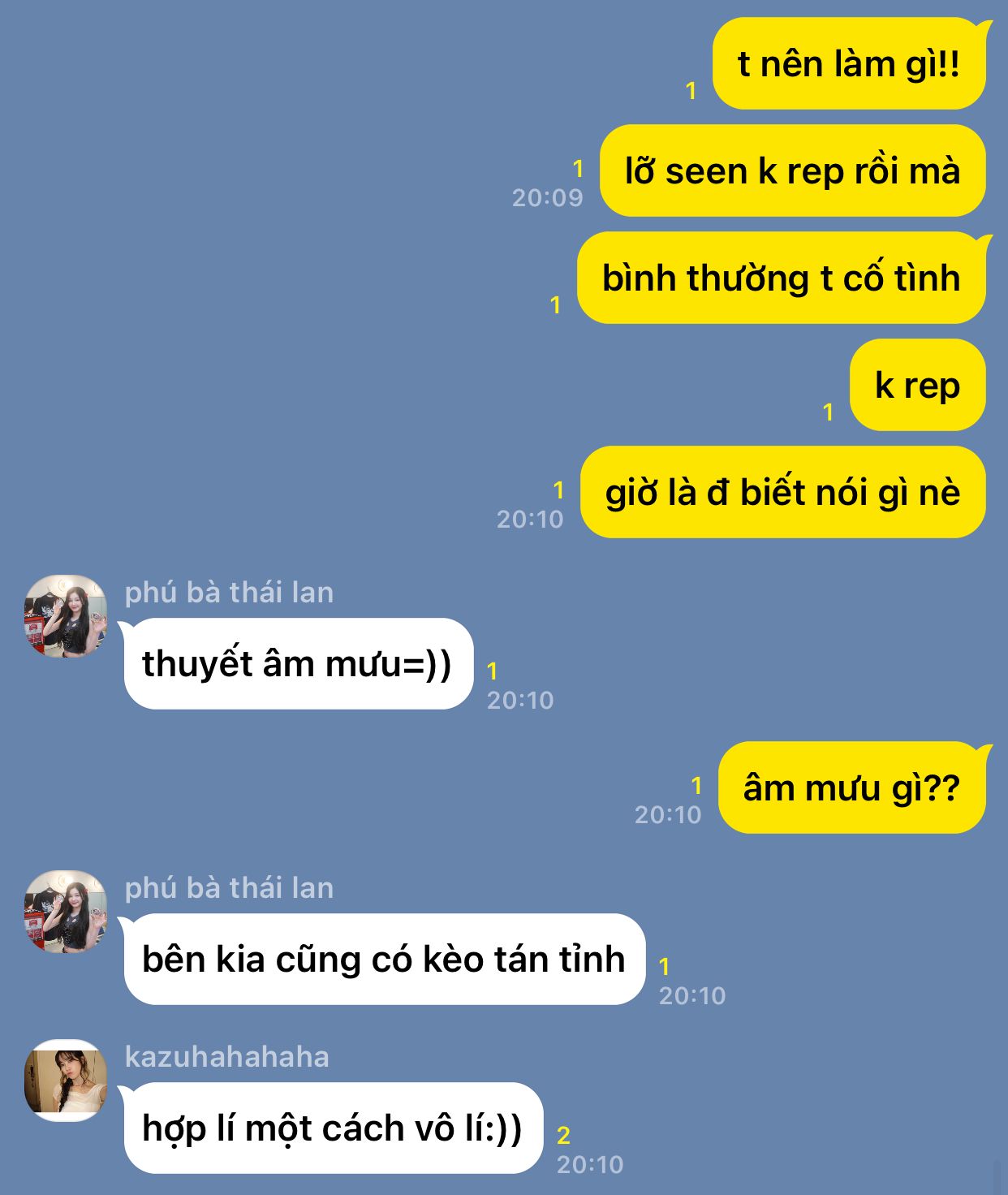The height and width of the screenshot is (1195, 1008).
Task: Tap phú bà thái lan's avatar beside 'bên kia cũng có kèo tán tỉnh'
Action: (x=66, y=912)
